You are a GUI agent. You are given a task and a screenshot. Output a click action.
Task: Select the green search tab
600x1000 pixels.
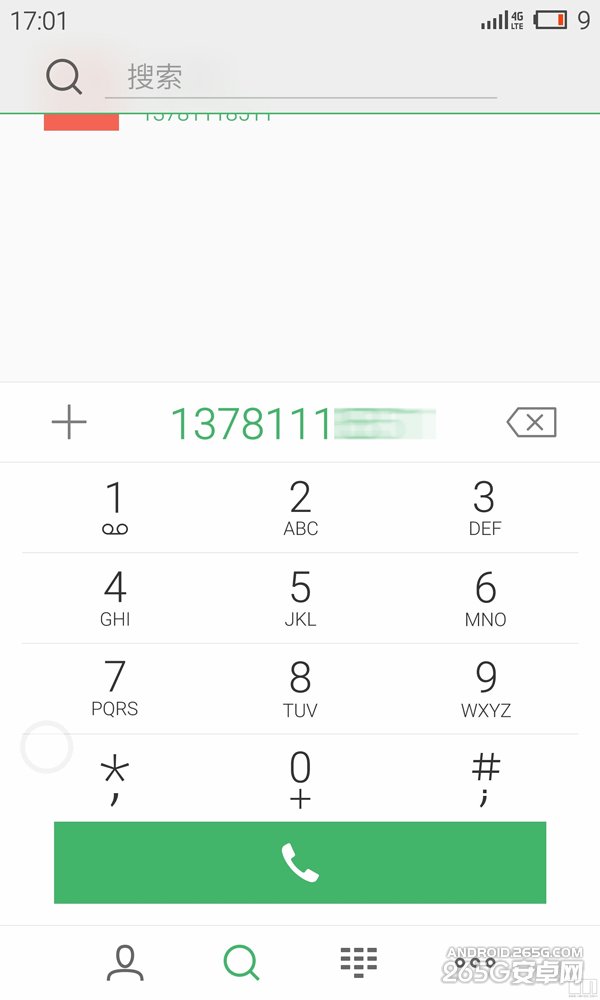[241, 962]
